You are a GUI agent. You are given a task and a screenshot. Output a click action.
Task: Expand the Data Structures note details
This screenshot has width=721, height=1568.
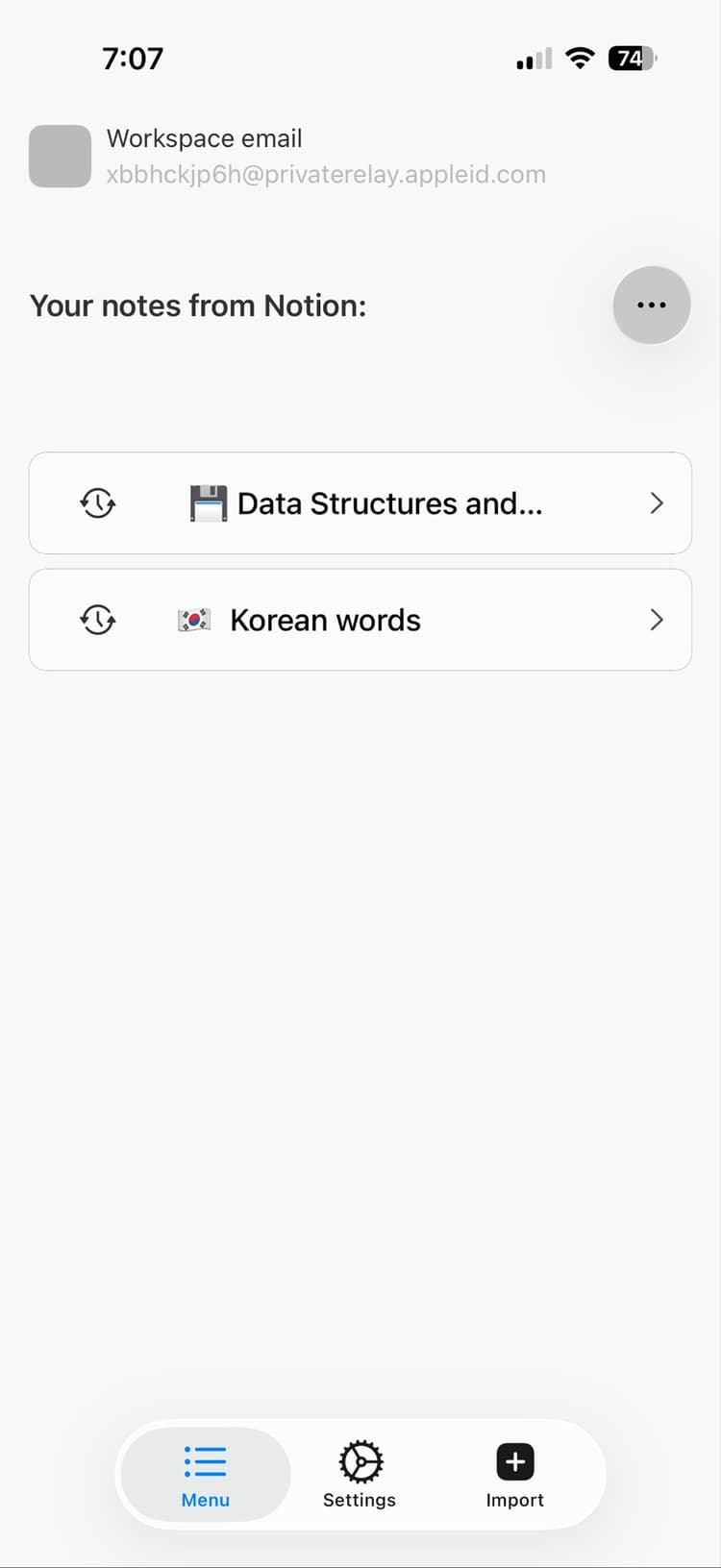657,502
